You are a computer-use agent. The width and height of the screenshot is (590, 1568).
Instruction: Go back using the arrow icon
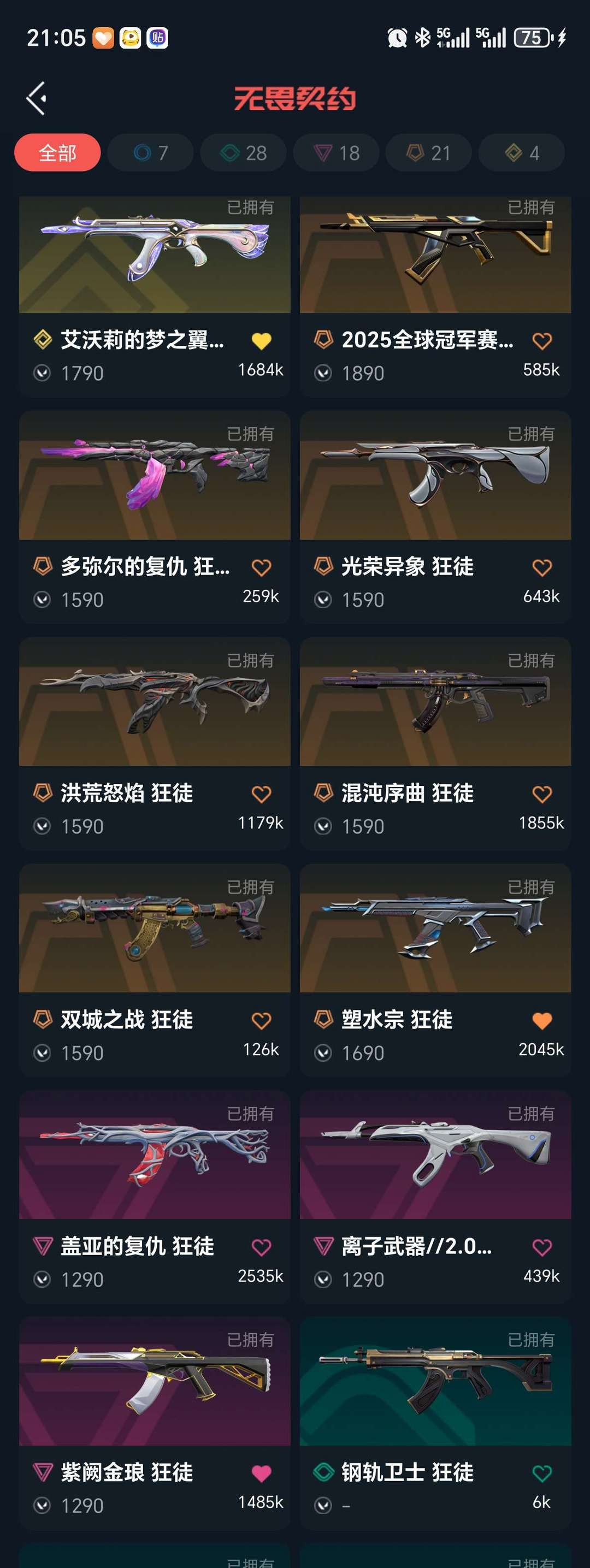point(37,98)
